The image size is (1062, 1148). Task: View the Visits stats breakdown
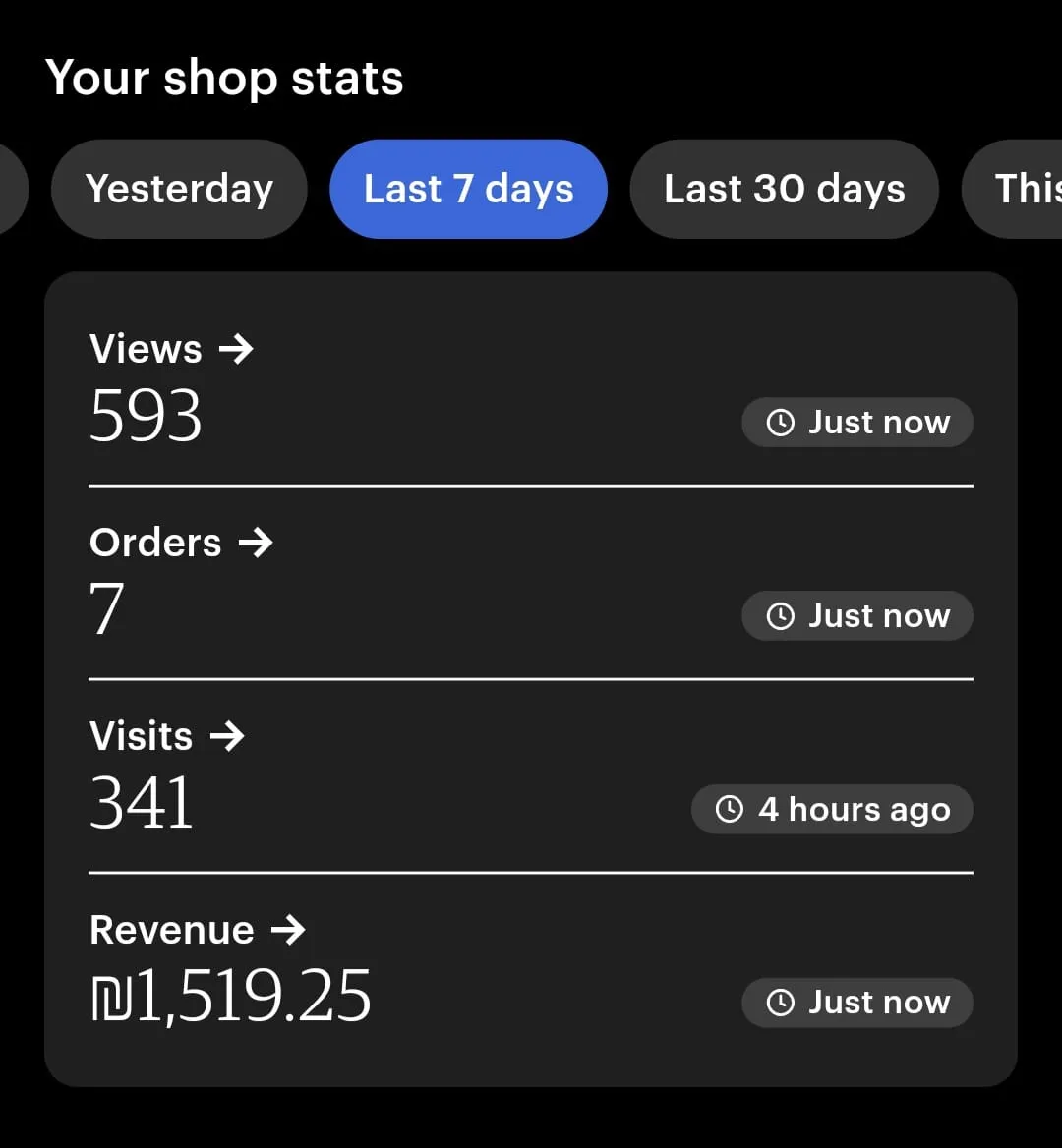[x=166, y=736]
